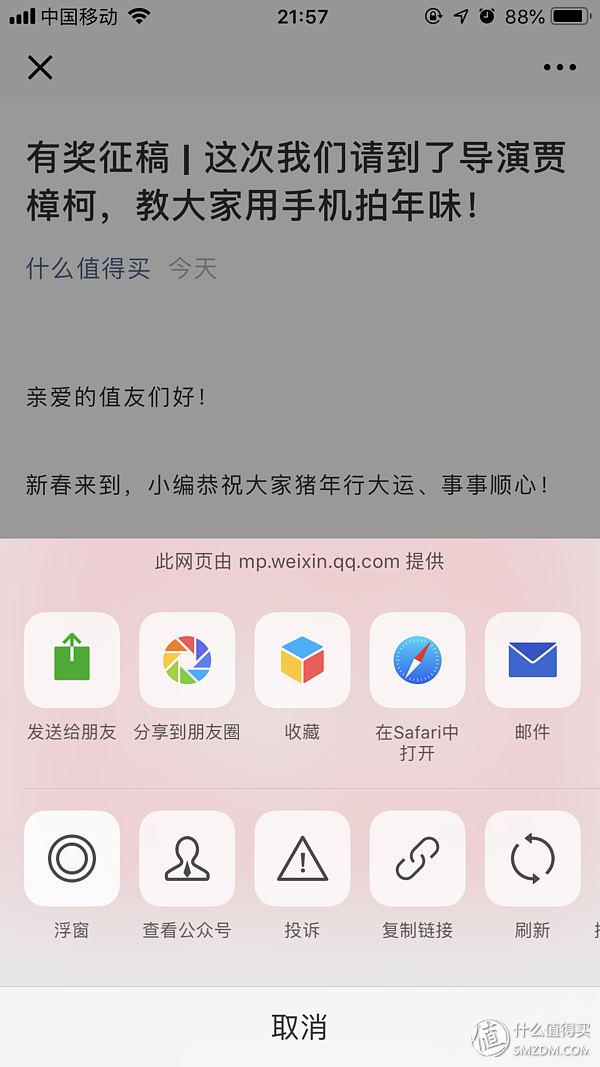Share the article via mail (邮件)

532,660
